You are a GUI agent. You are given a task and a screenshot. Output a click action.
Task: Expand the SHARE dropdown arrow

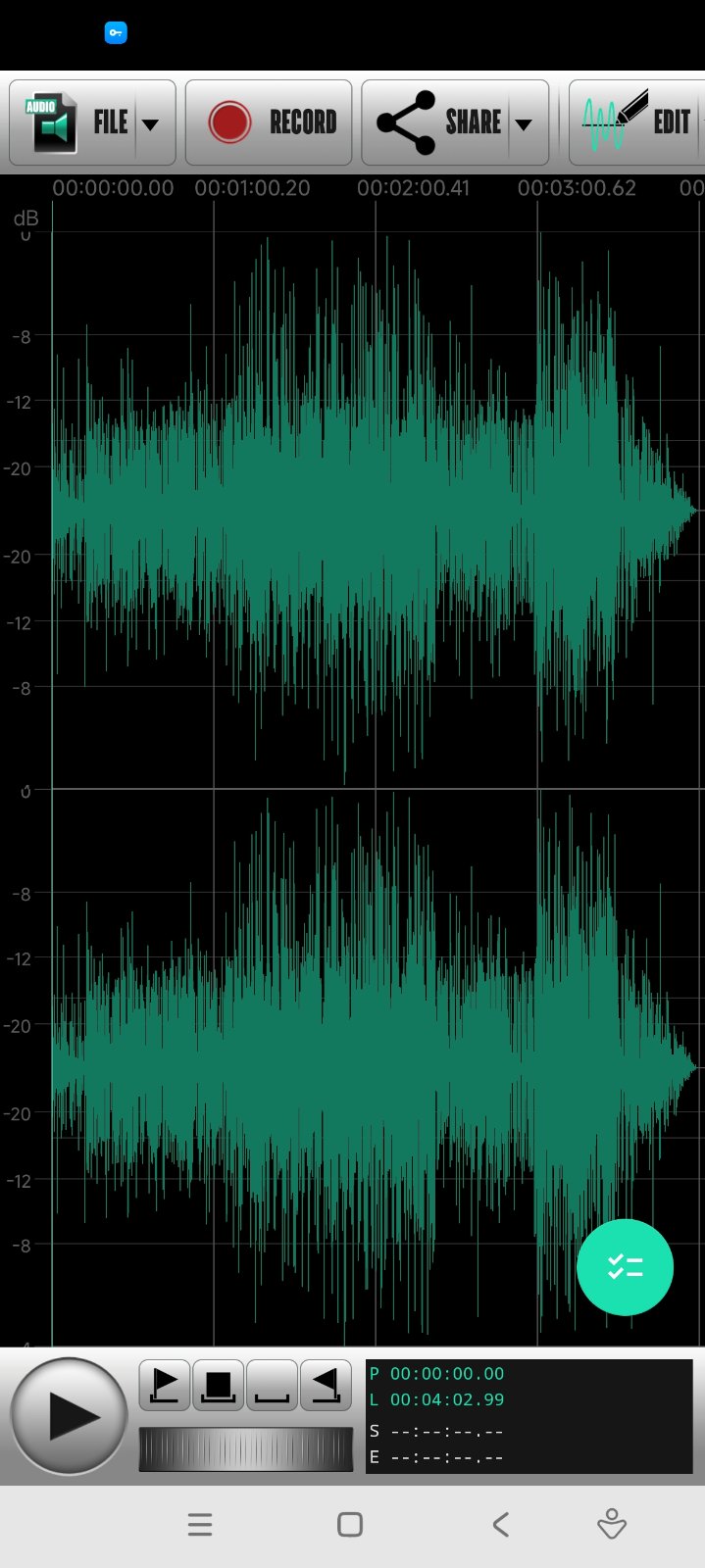point(525,124)
